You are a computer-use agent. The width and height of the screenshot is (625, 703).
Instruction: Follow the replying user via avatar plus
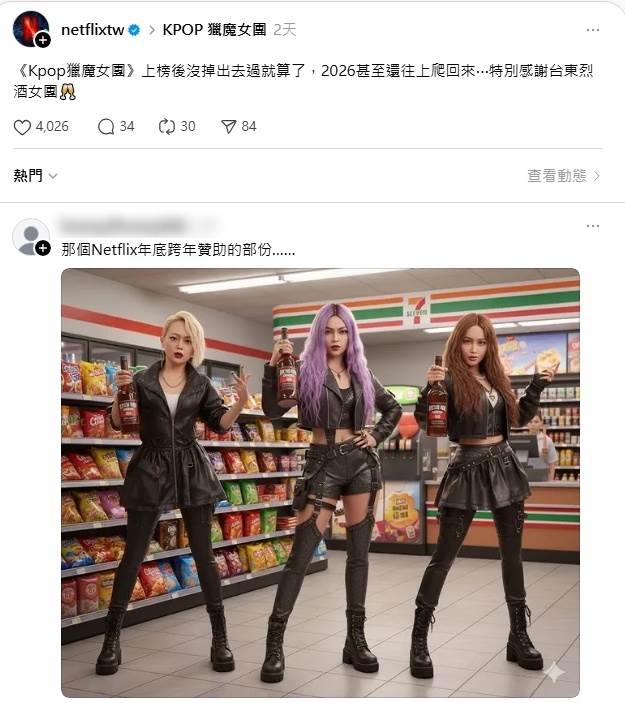tap(43, 248)
